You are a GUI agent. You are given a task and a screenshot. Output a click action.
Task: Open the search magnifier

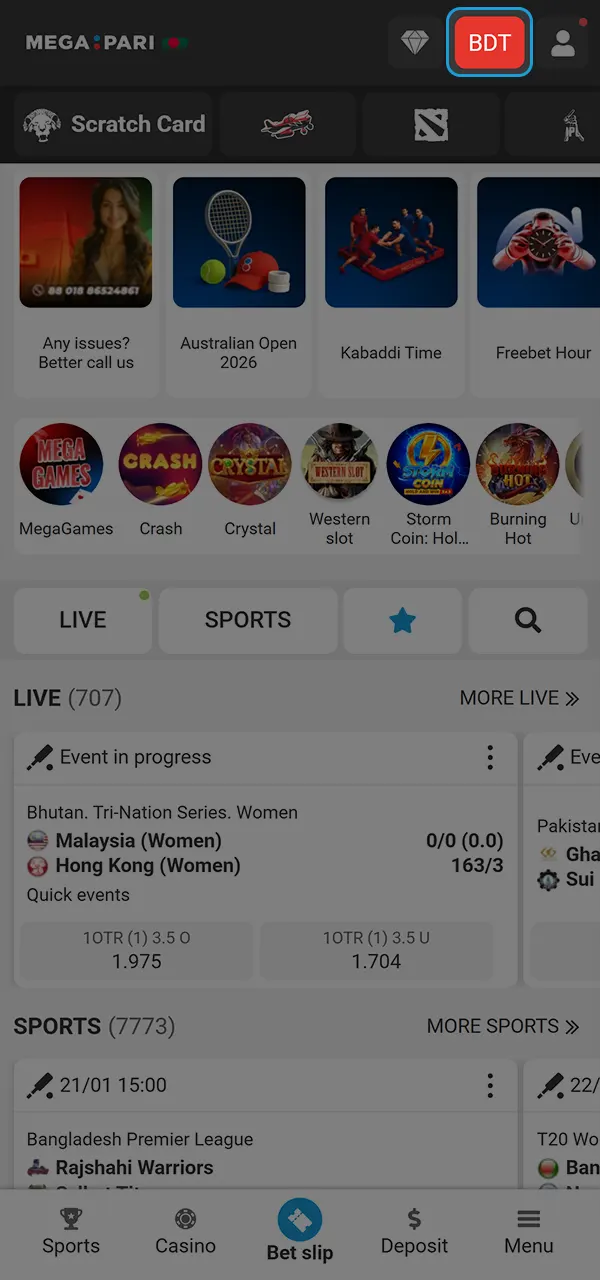click(x=527, y=620)
